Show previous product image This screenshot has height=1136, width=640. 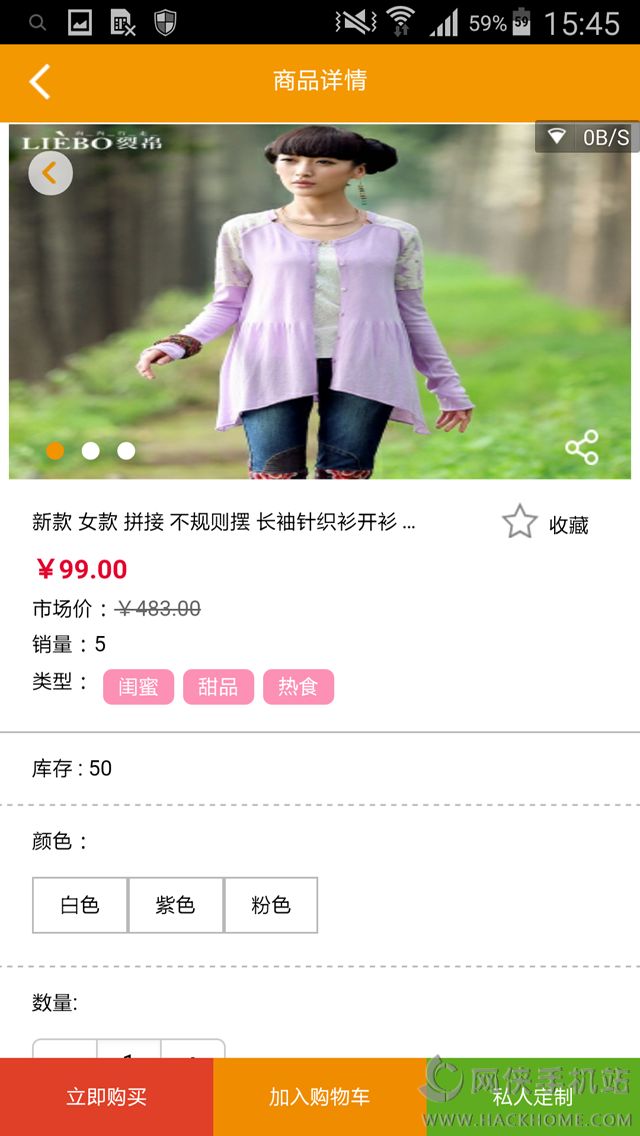click(x=50, y=173)
